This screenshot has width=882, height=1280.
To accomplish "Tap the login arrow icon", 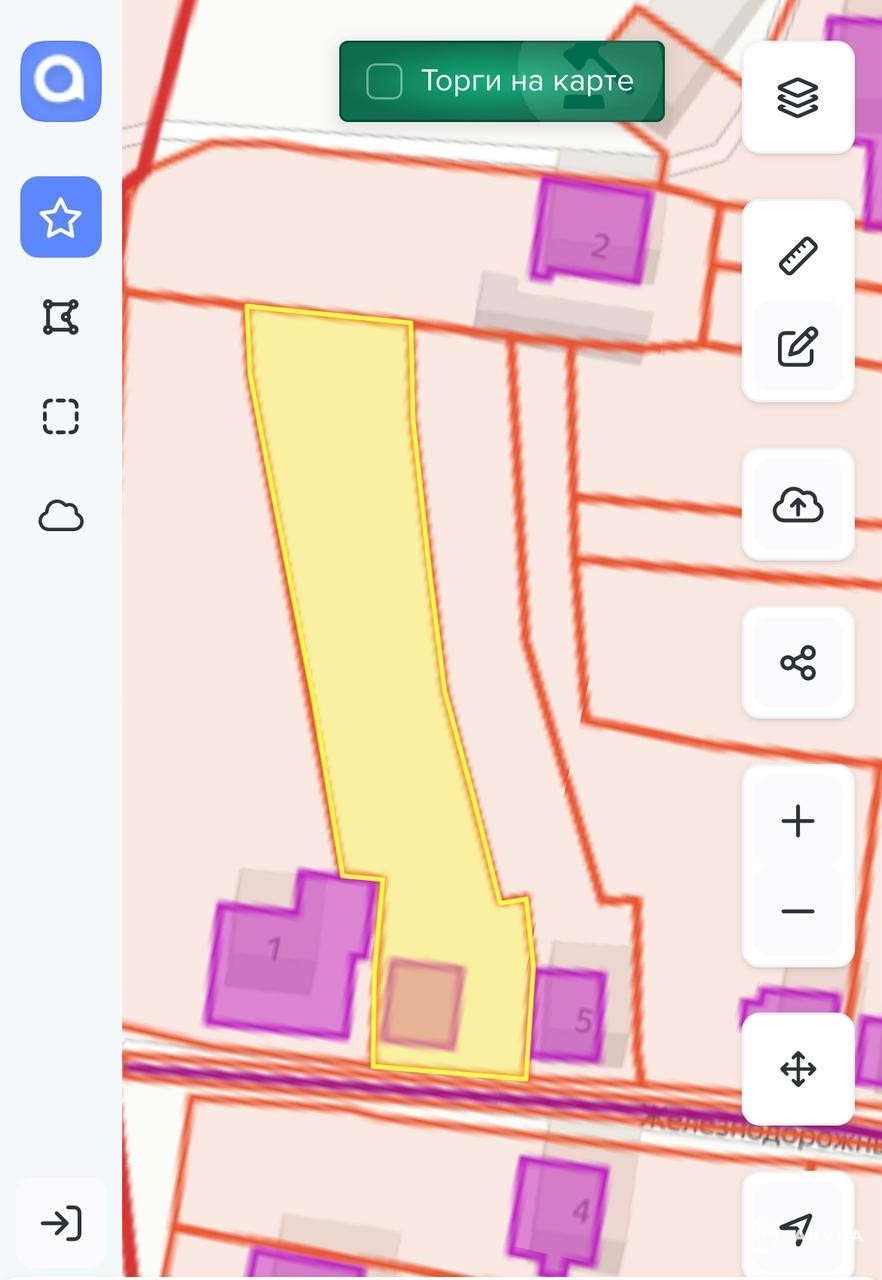I will [61, 1223].
